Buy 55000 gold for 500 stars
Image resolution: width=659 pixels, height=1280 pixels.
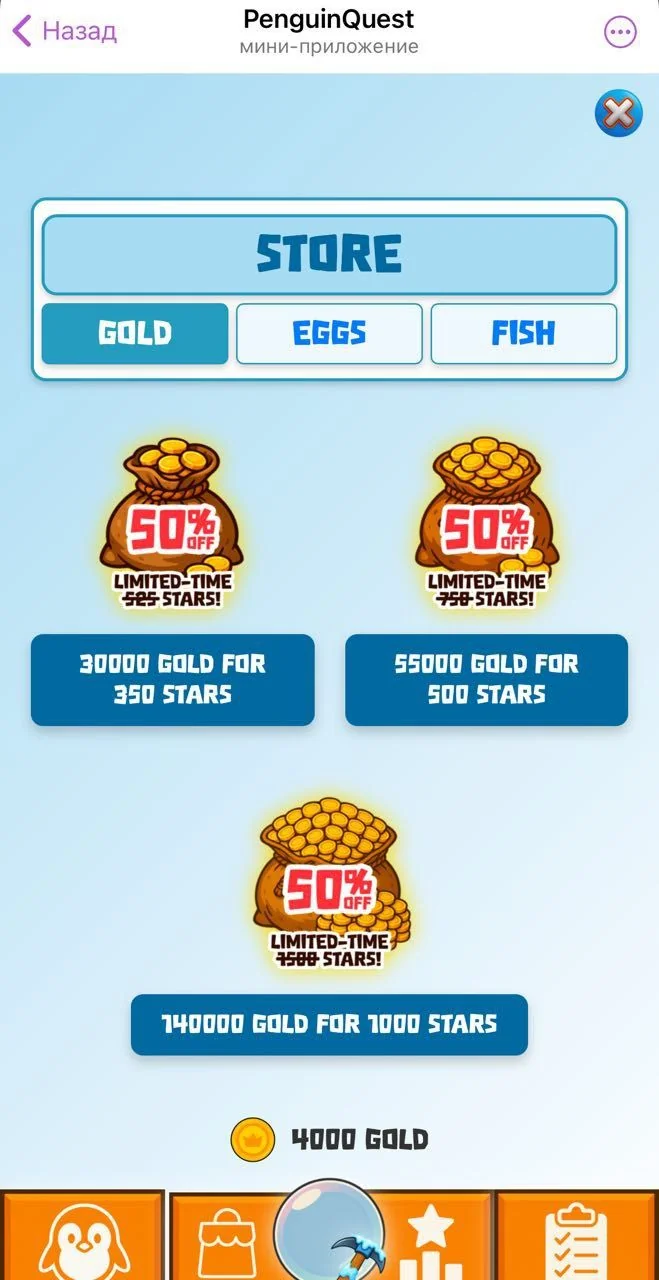click(x=486, y=680)
